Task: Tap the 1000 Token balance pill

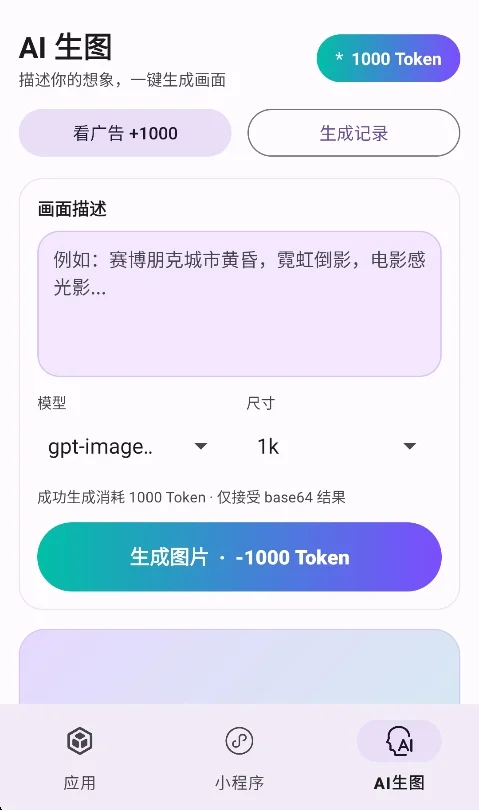Action: 388,58
